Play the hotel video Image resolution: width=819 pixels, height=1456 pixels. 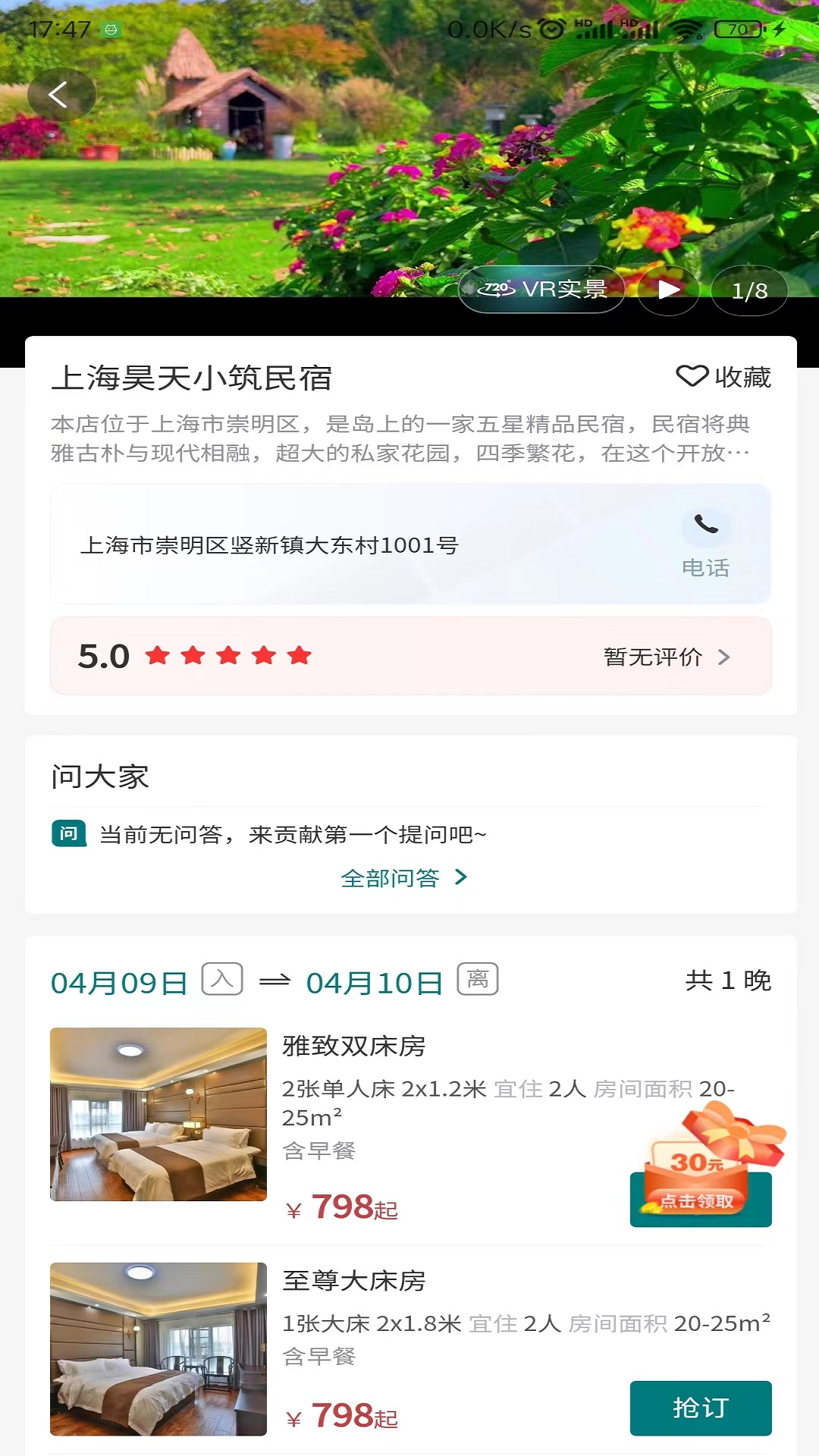(668, 290)
